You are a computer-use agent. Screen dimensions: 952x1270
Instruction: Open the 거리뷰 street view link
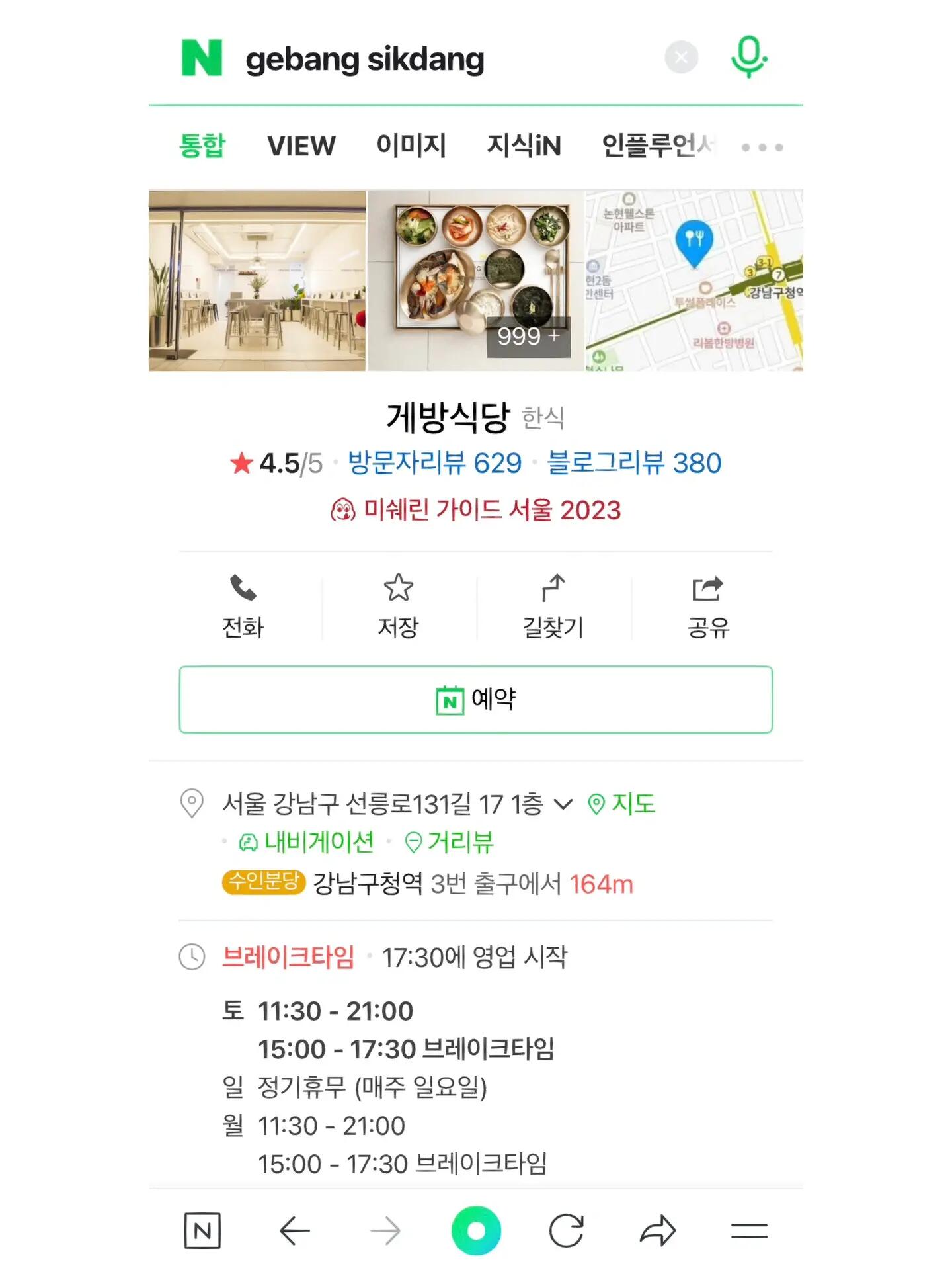coord(450,842)
